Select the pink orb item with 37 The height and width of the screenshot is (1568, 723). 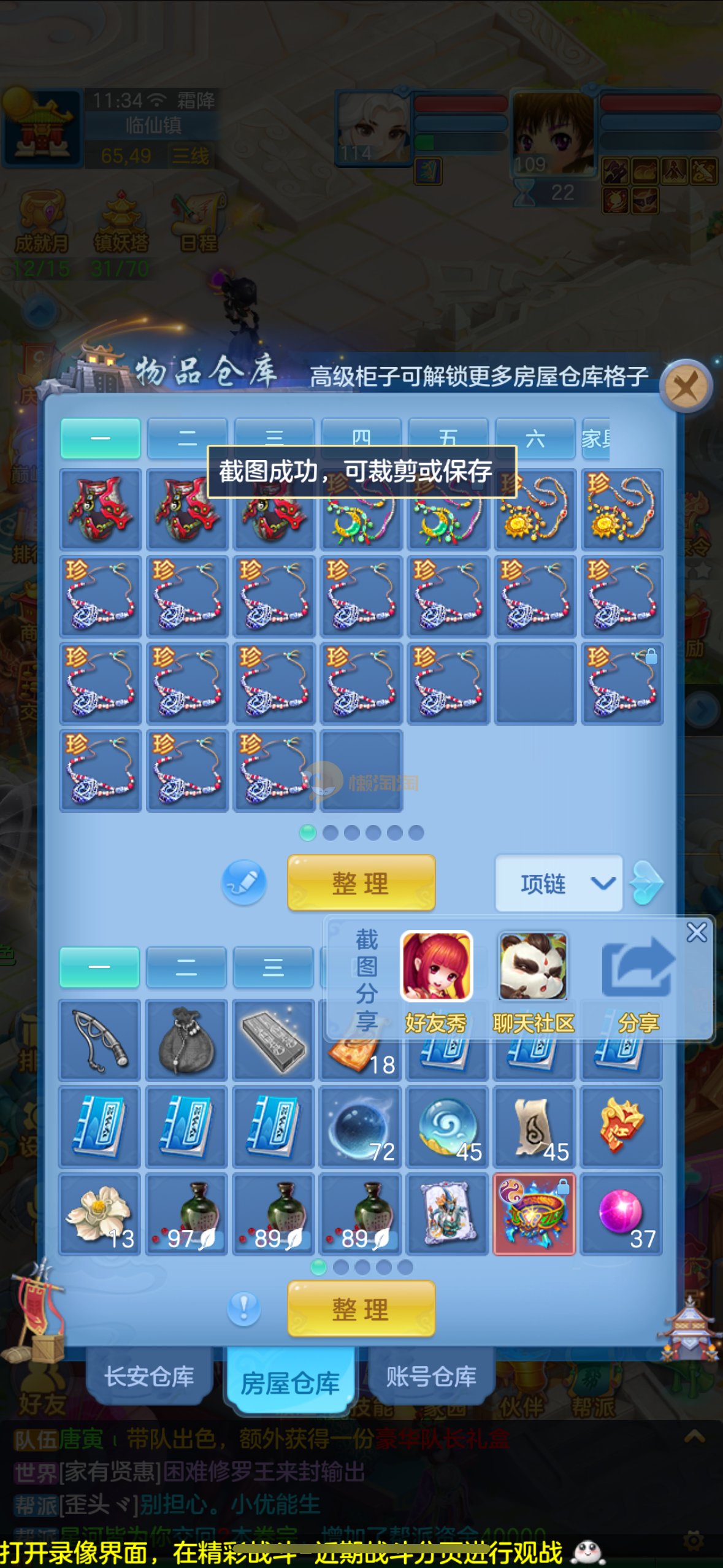[621, 1214]
